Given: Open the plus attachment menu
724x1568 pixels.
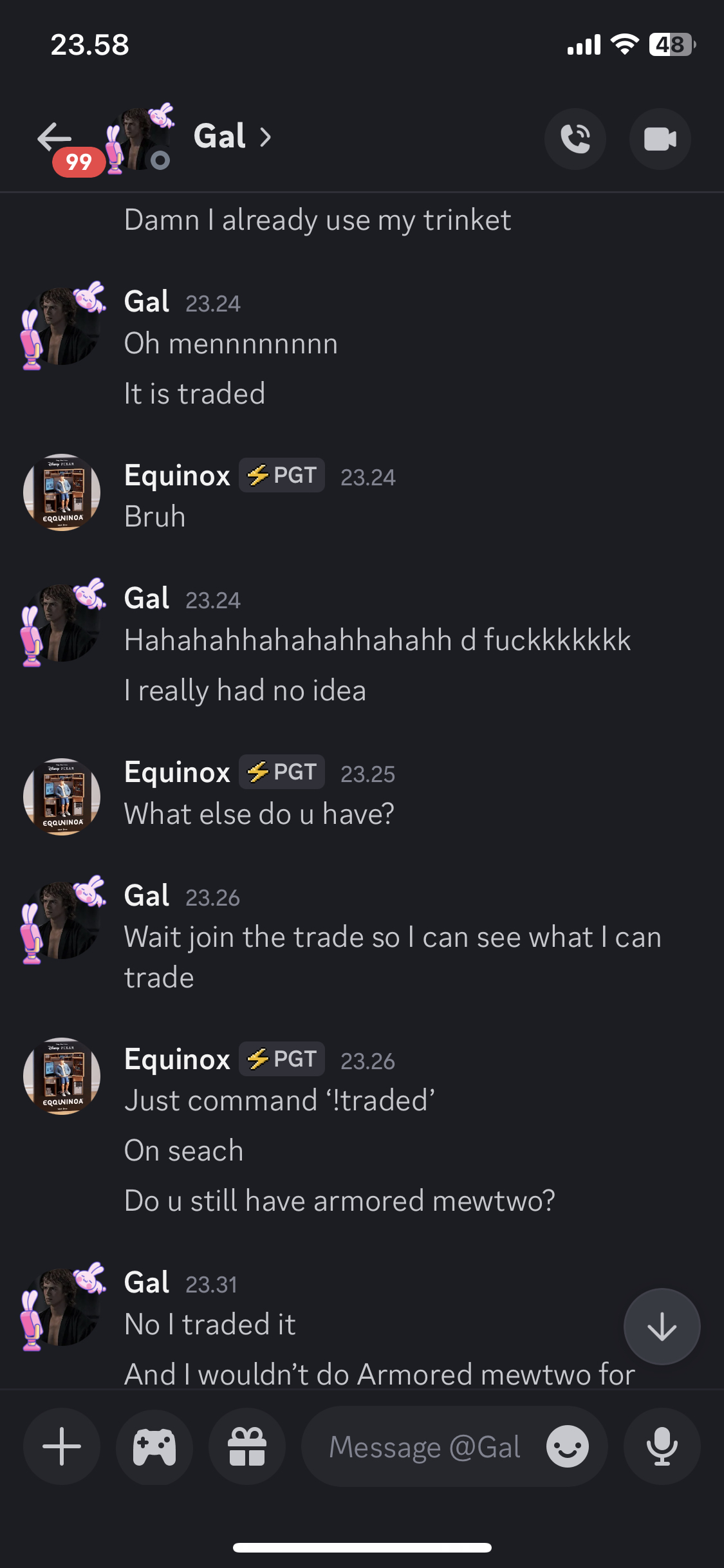Looking at the screenshot, I should pyautogui.click(x=62, y=1446).
